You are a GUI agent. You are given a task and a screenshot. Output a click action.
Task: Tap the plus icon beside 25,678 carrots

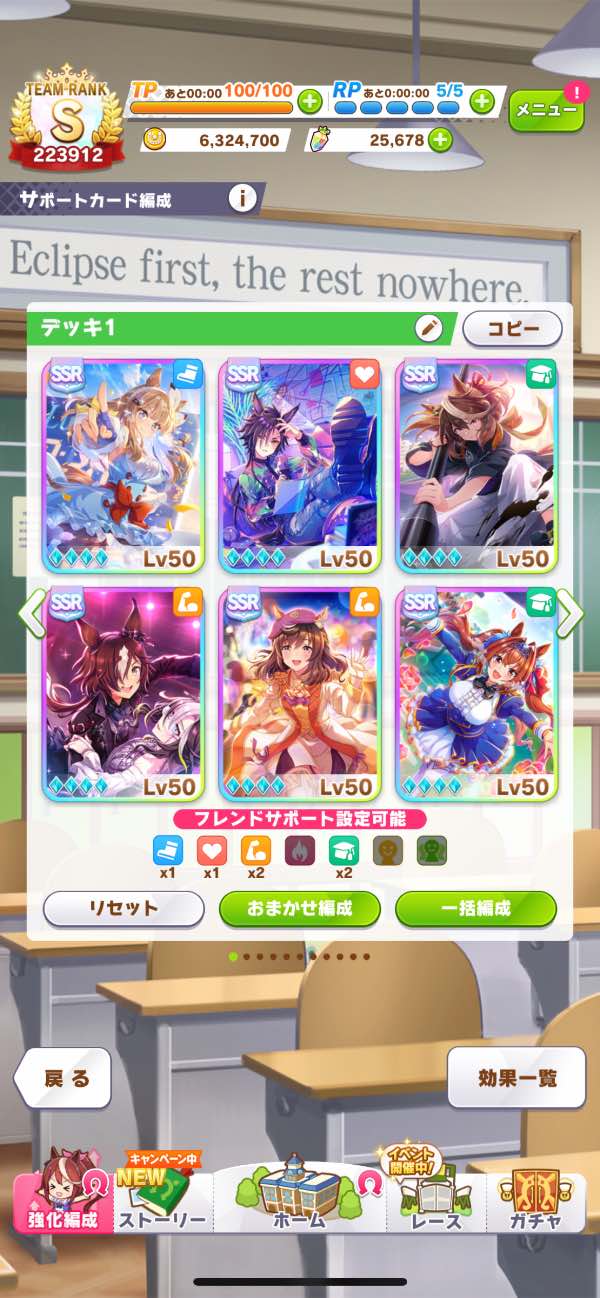440,141
